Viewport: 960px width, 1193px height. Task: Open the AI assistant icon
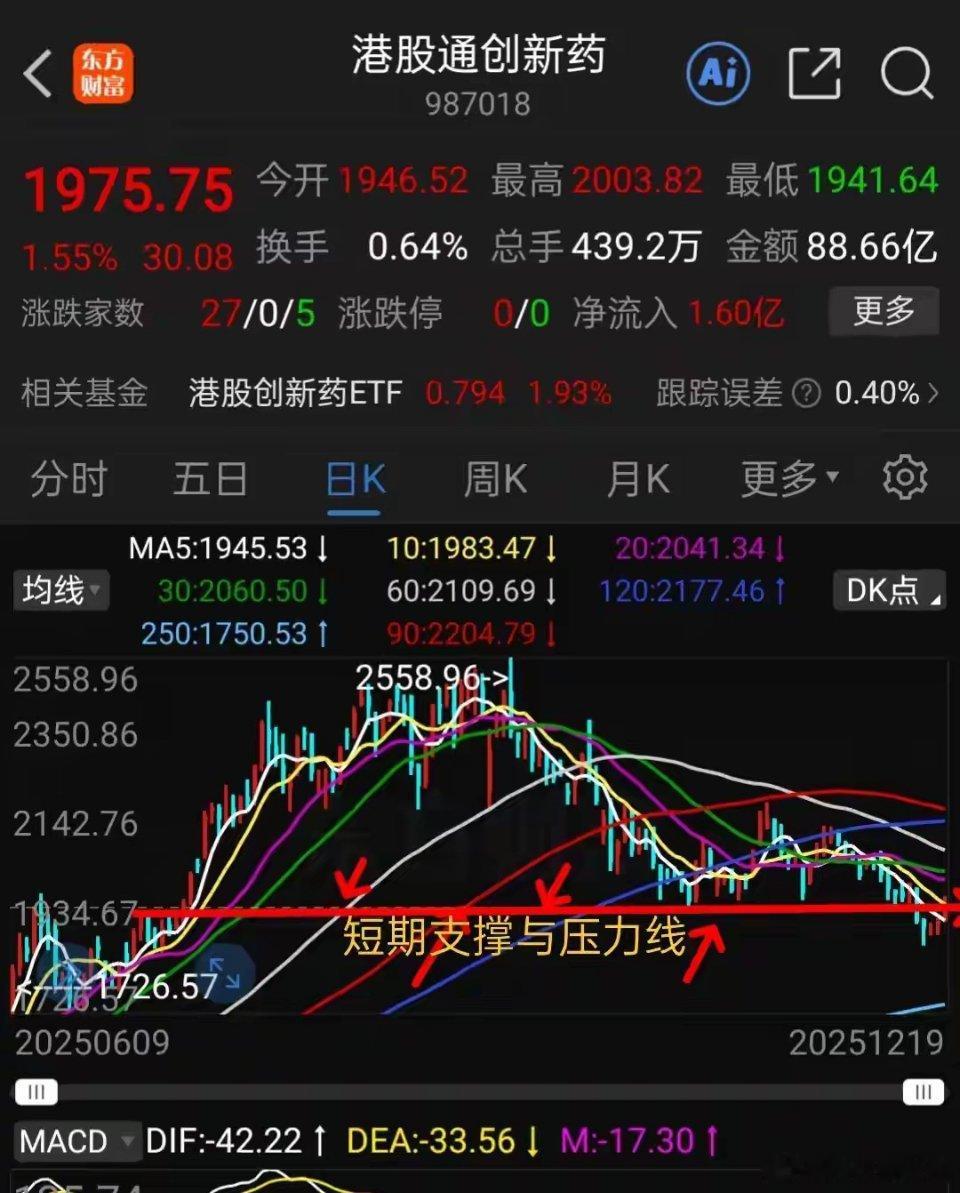click(718, 73)
